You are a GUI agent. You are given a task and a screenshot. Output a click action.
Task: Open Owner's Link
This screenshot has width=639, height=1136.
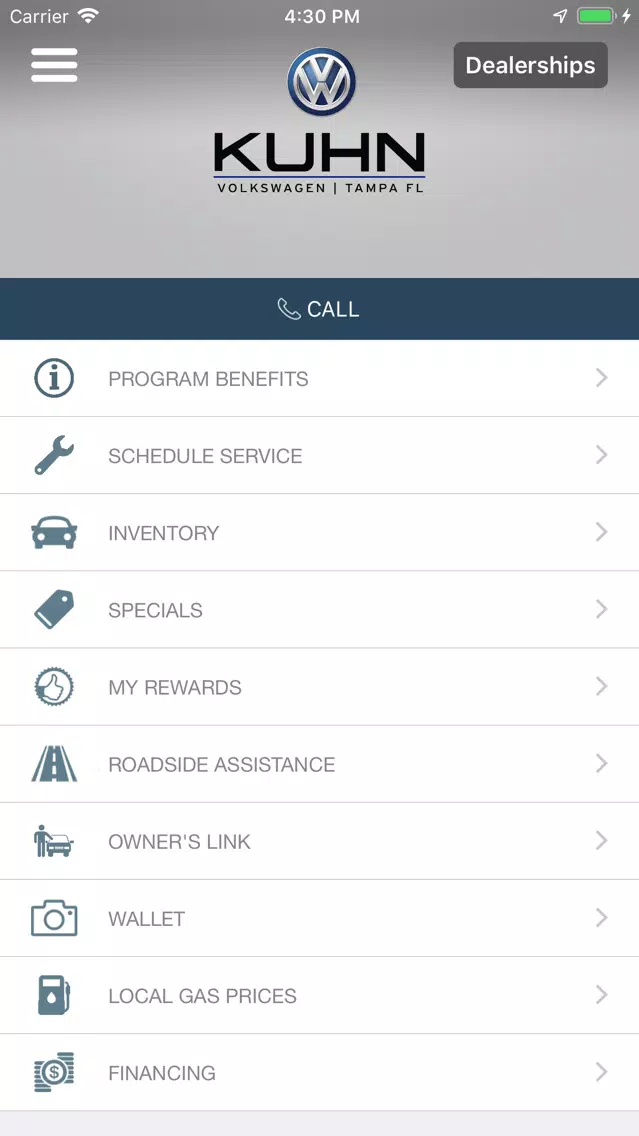[320, 841]
